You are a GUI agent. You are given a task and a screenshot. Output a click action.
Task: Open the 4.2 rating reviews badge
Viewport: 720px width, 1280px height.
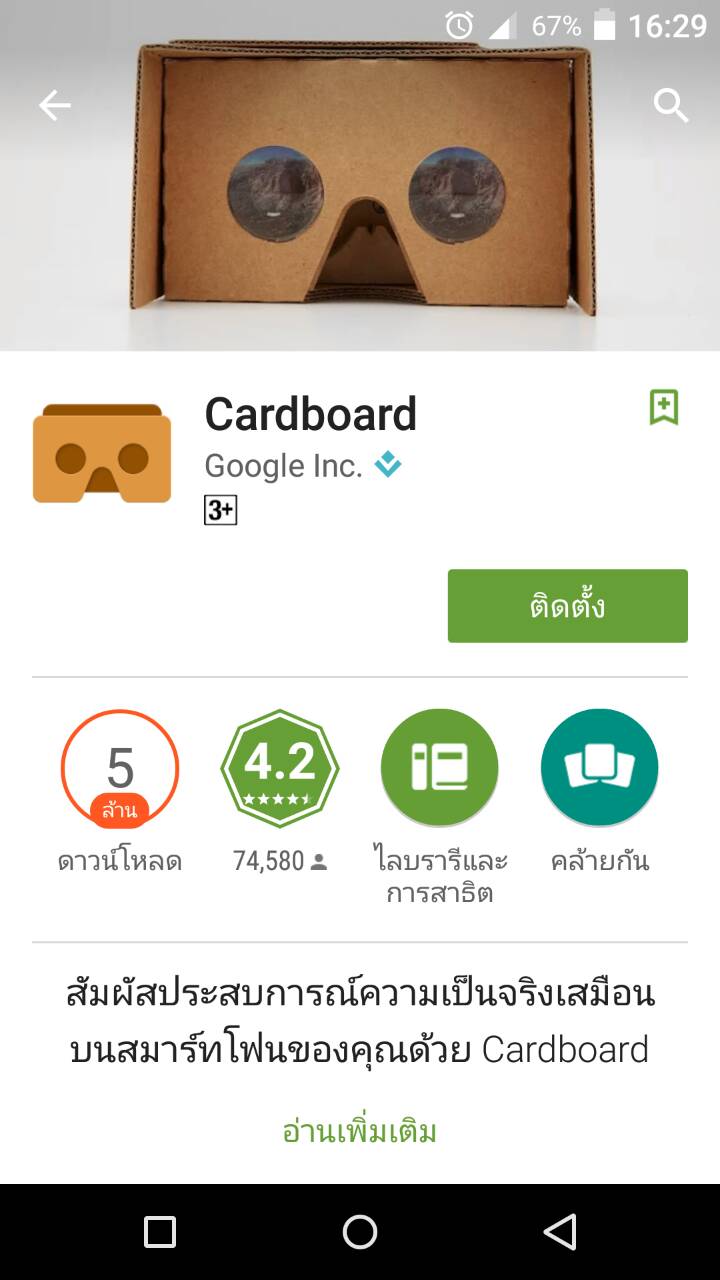[x=280, y=768]
